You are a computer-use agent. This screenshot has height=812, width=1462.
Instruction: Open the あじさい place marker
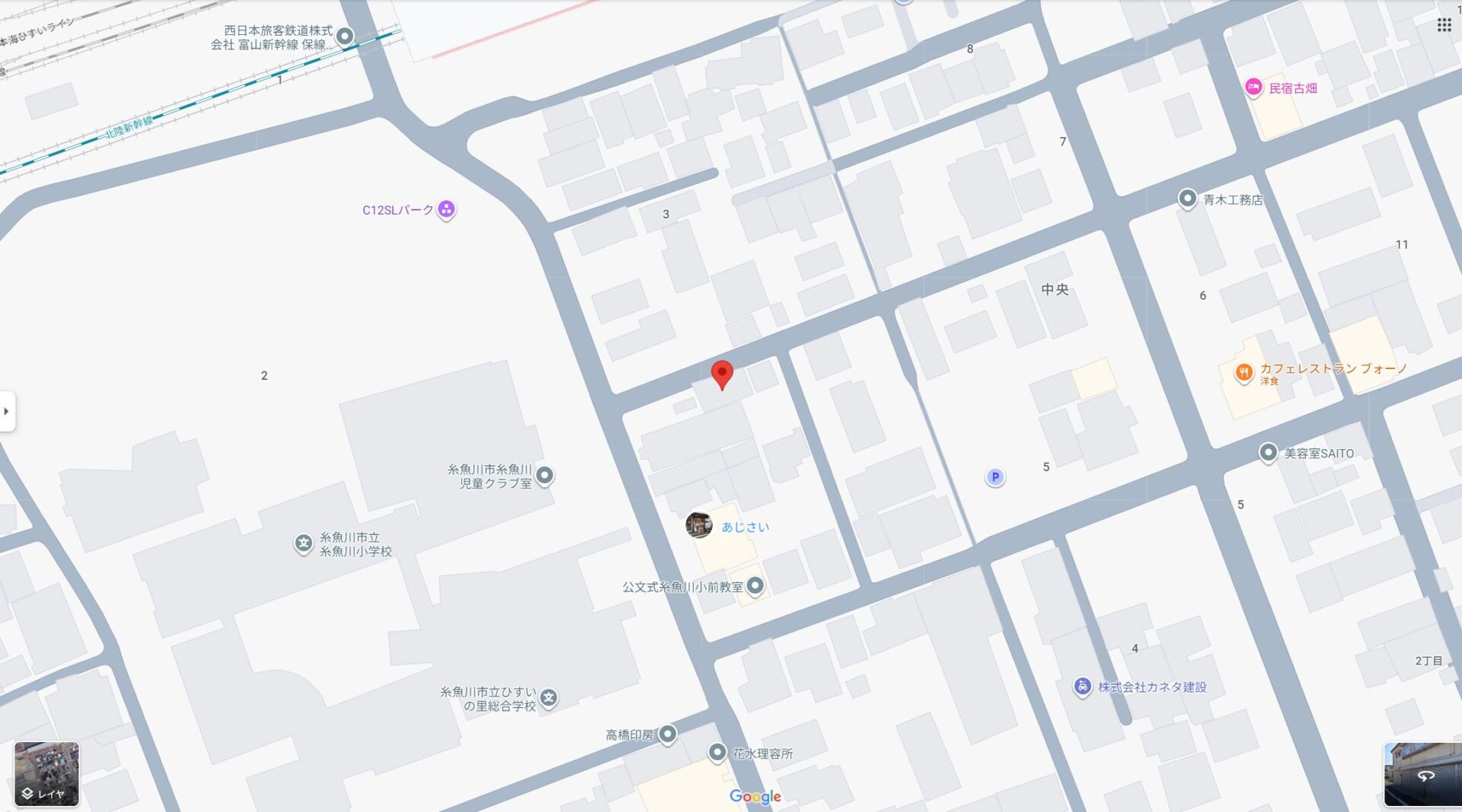click(699, 525)
